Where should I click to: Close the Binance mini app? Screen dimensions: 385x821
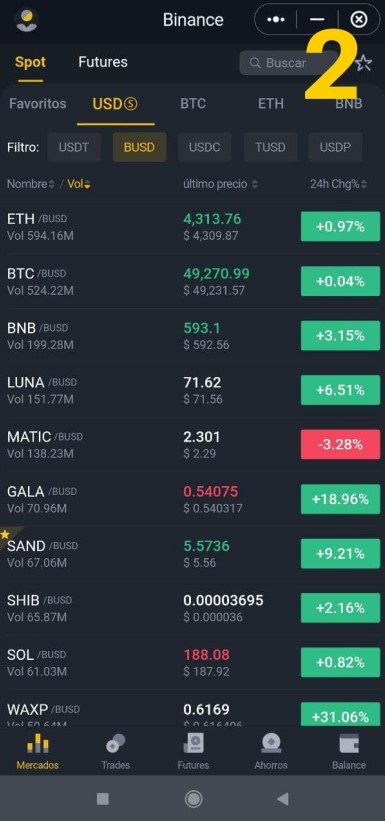(358, 20)
